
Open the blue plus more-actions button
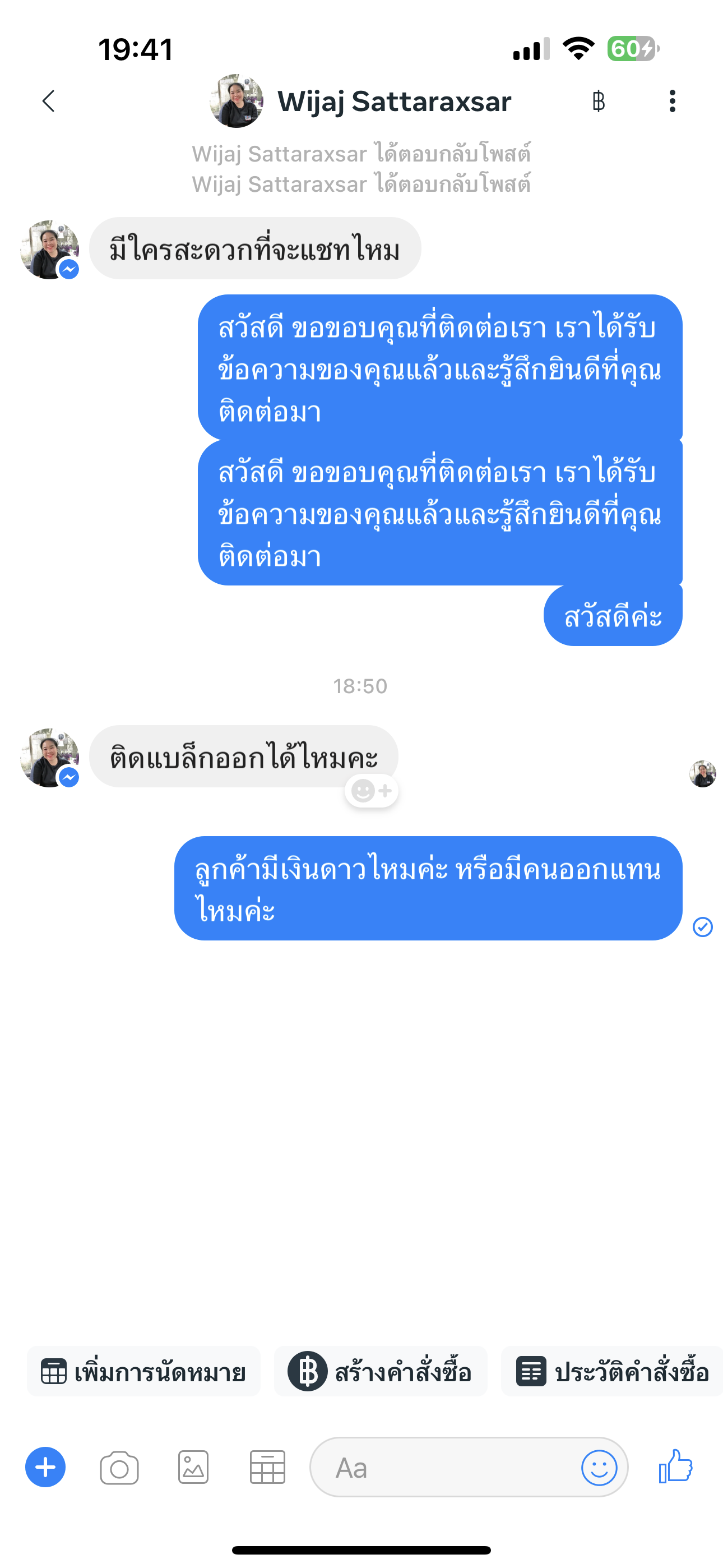[x=45, y=1467]
